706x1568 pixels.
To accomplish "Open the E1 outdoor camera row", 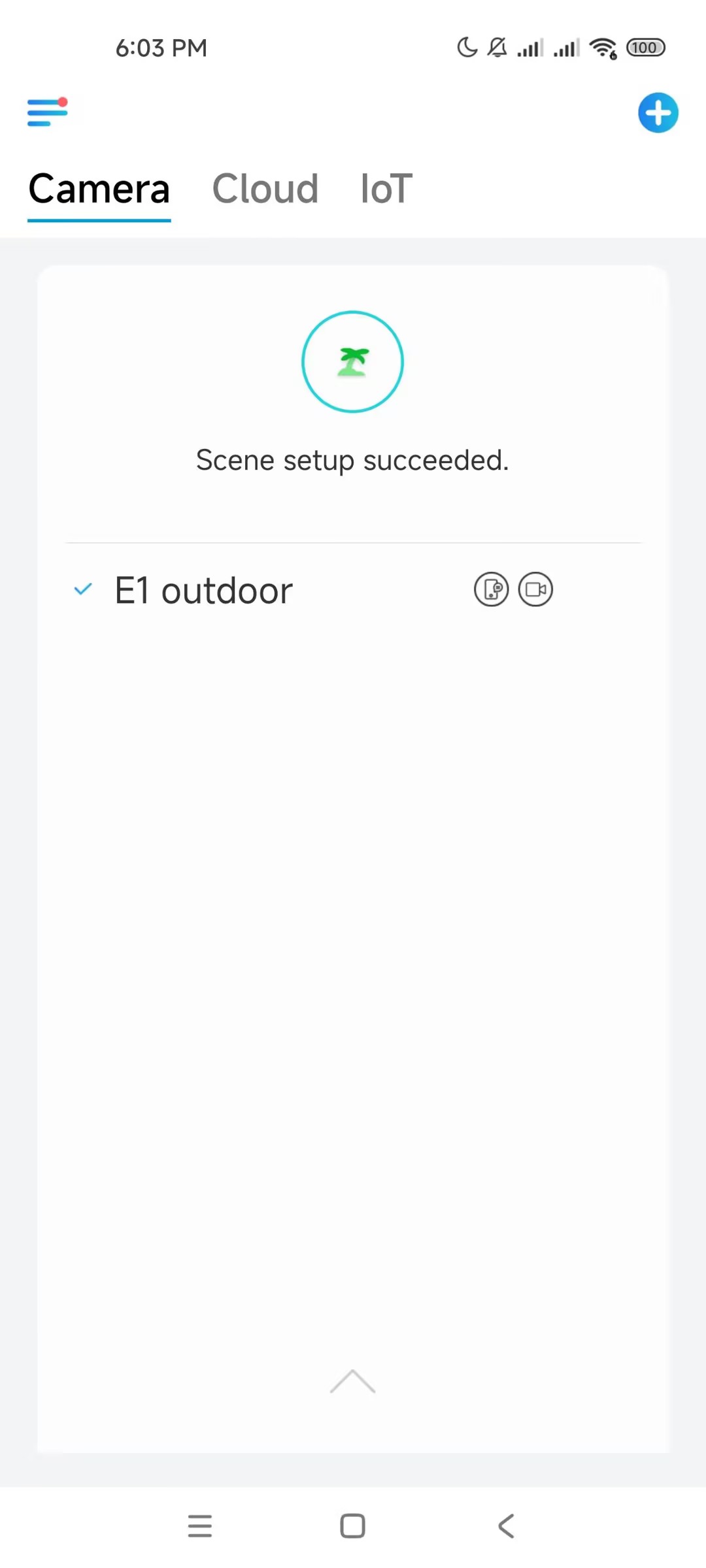I will 353,590.
